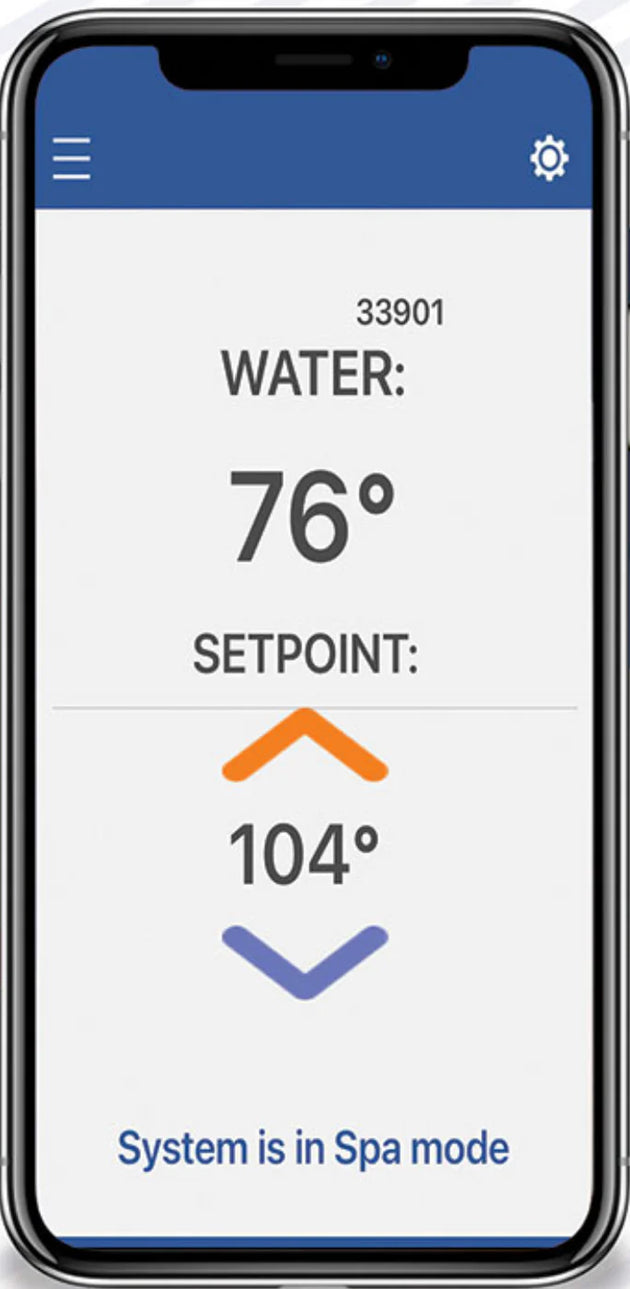Open the settings gear
This screenshot has width=630, height=1289.
click(x=549, y=159)
